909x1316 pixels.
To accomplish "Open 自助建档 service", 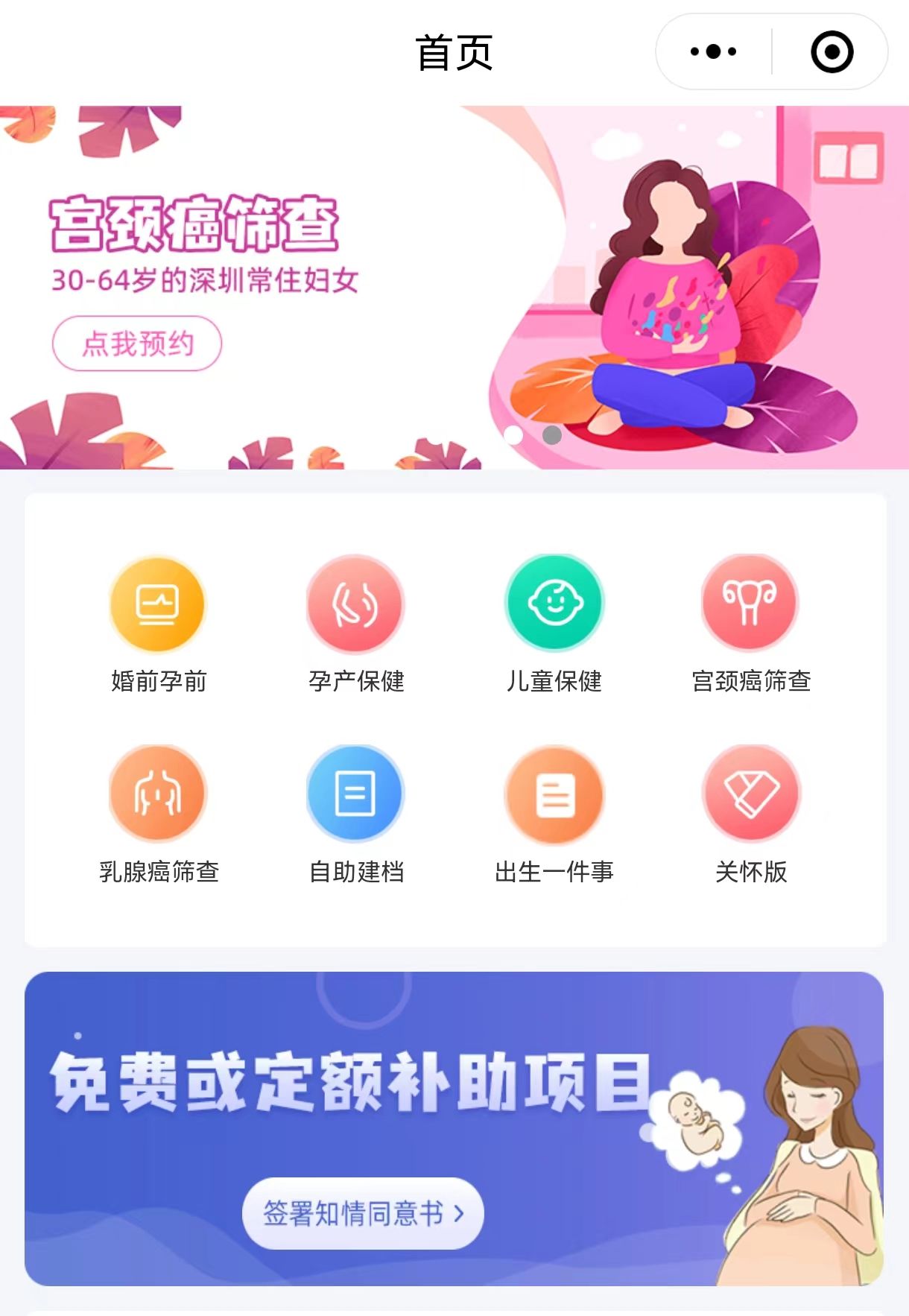I will (x=355, y=794).
